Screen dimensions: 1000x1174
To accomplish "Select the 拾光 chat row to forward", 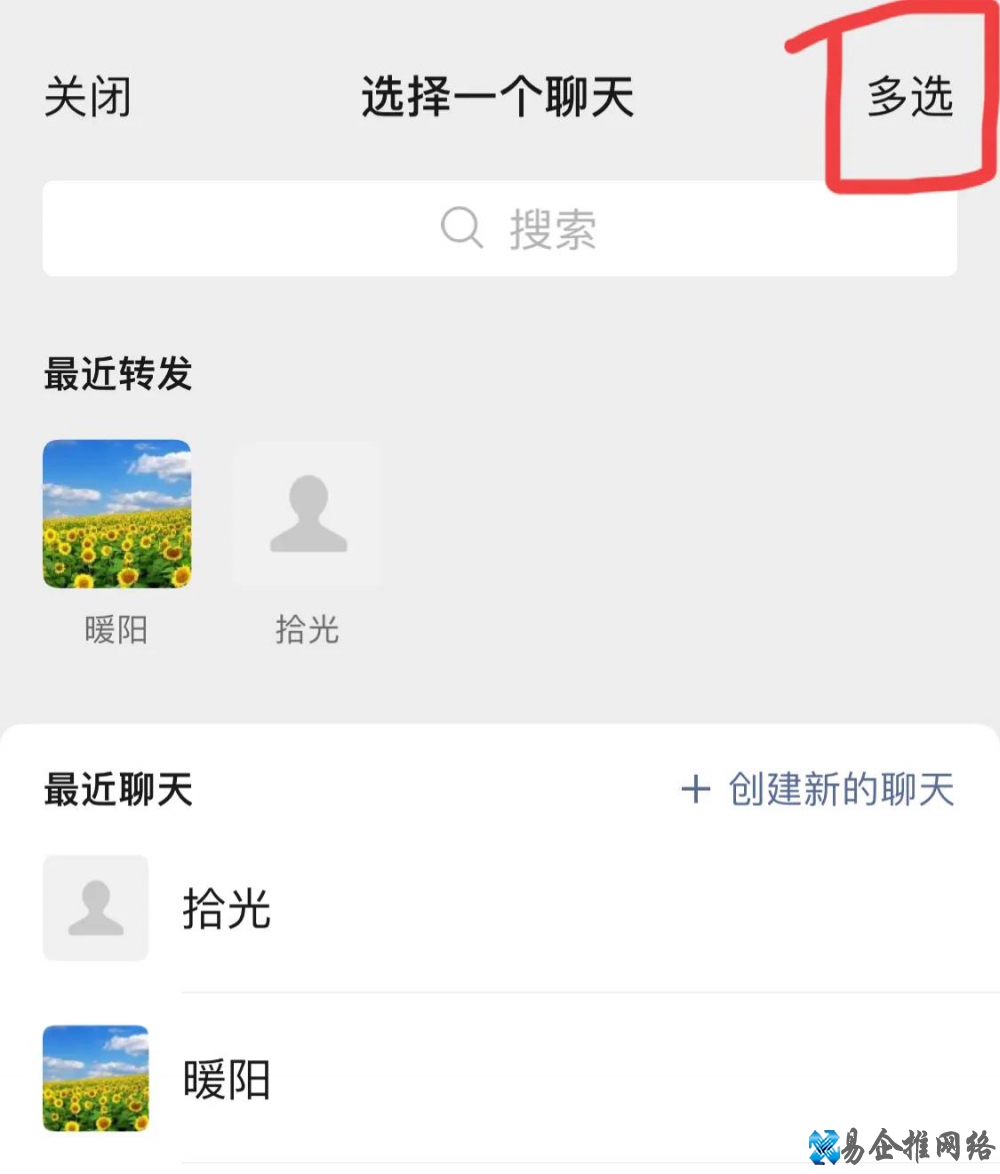I will (x=400, y=908).
